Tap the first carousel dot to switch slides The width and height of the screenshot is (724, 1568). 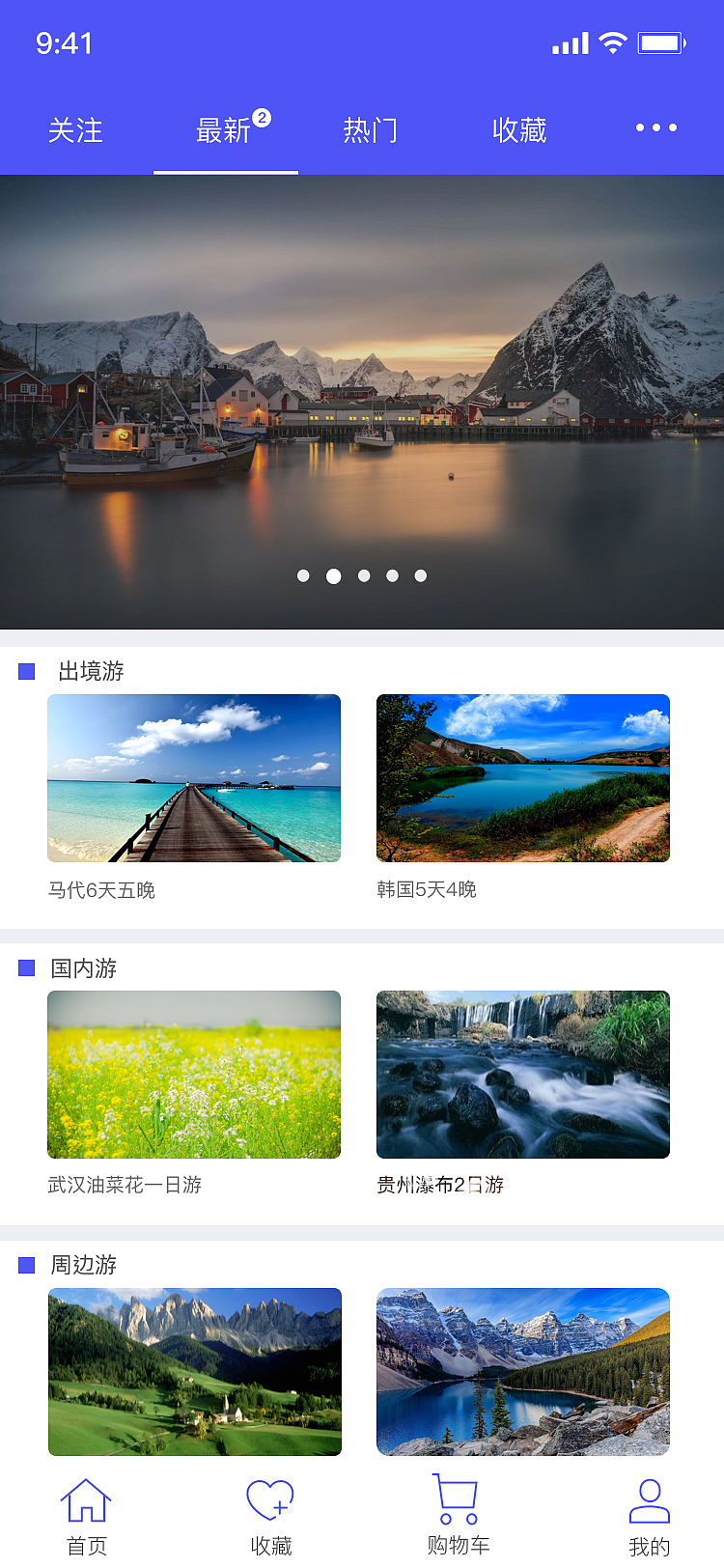pos(304,575)
